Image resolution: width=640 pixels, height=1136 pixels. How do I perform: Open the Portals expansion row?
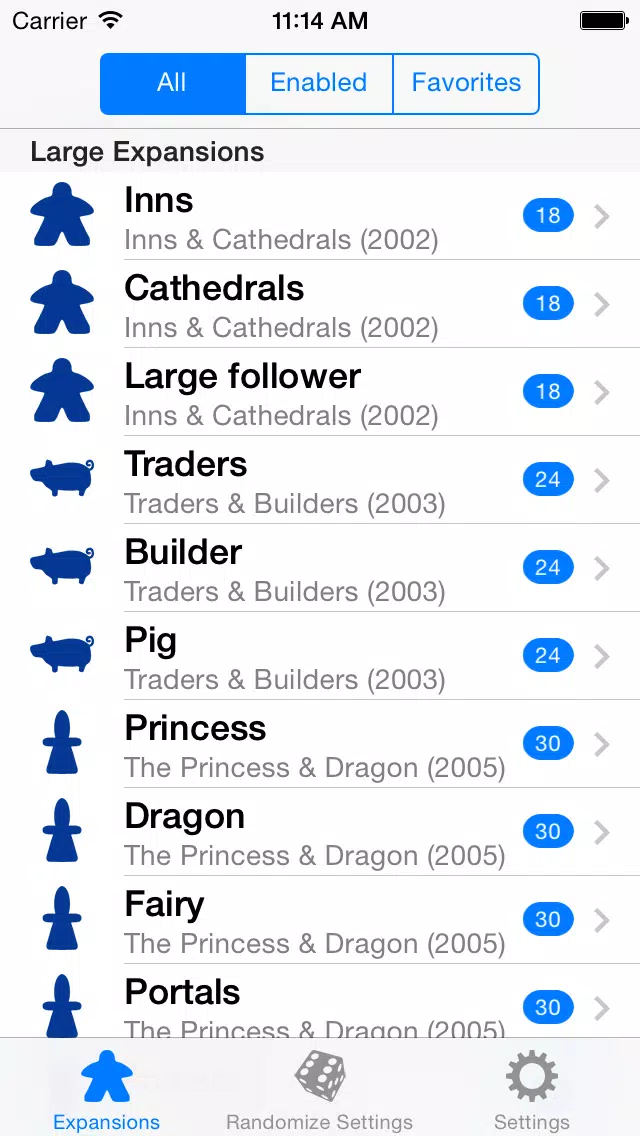(x=320, y=1001)
